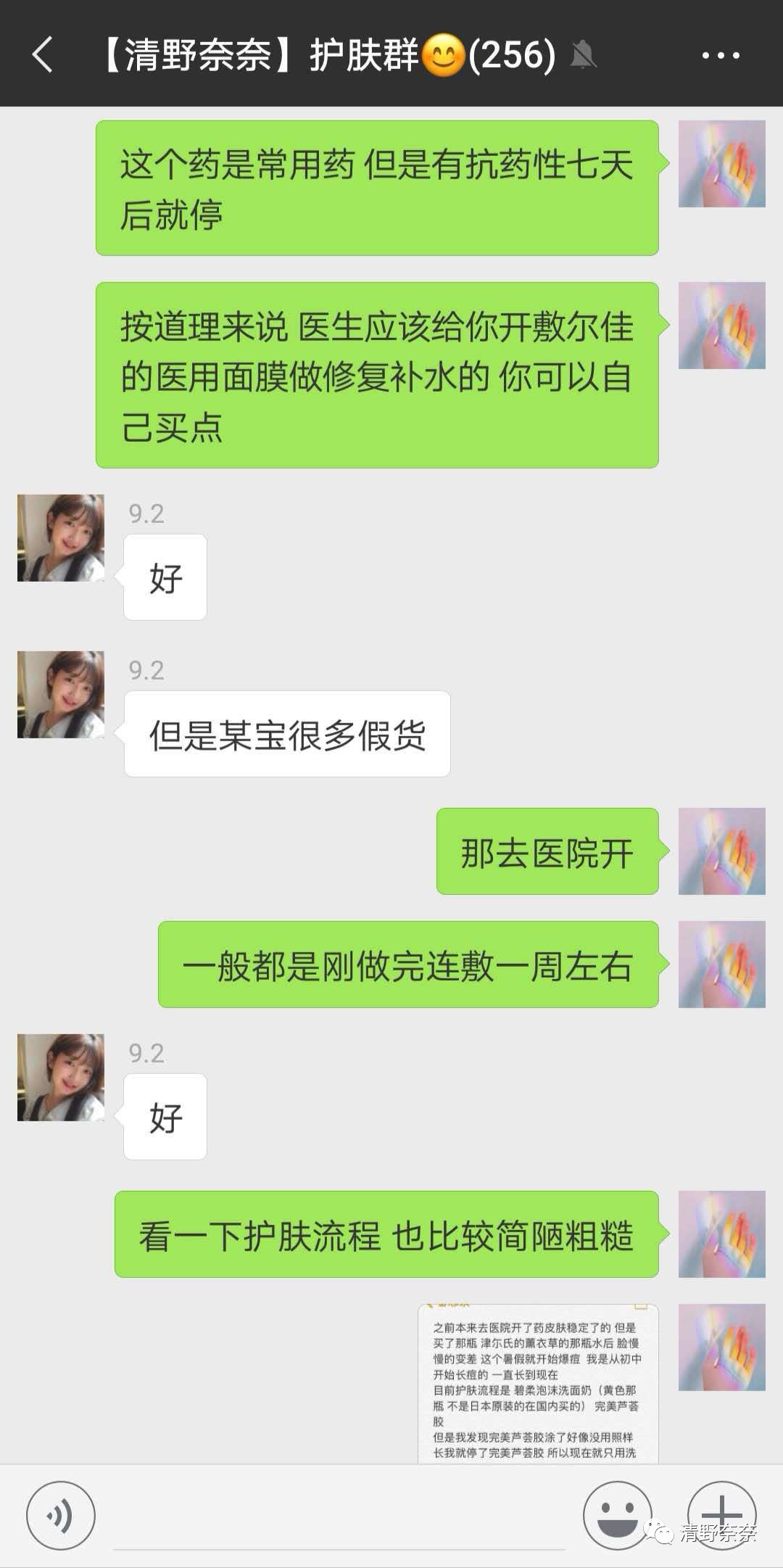Tap the 但是某宝很多假货 message bubble

286,733
